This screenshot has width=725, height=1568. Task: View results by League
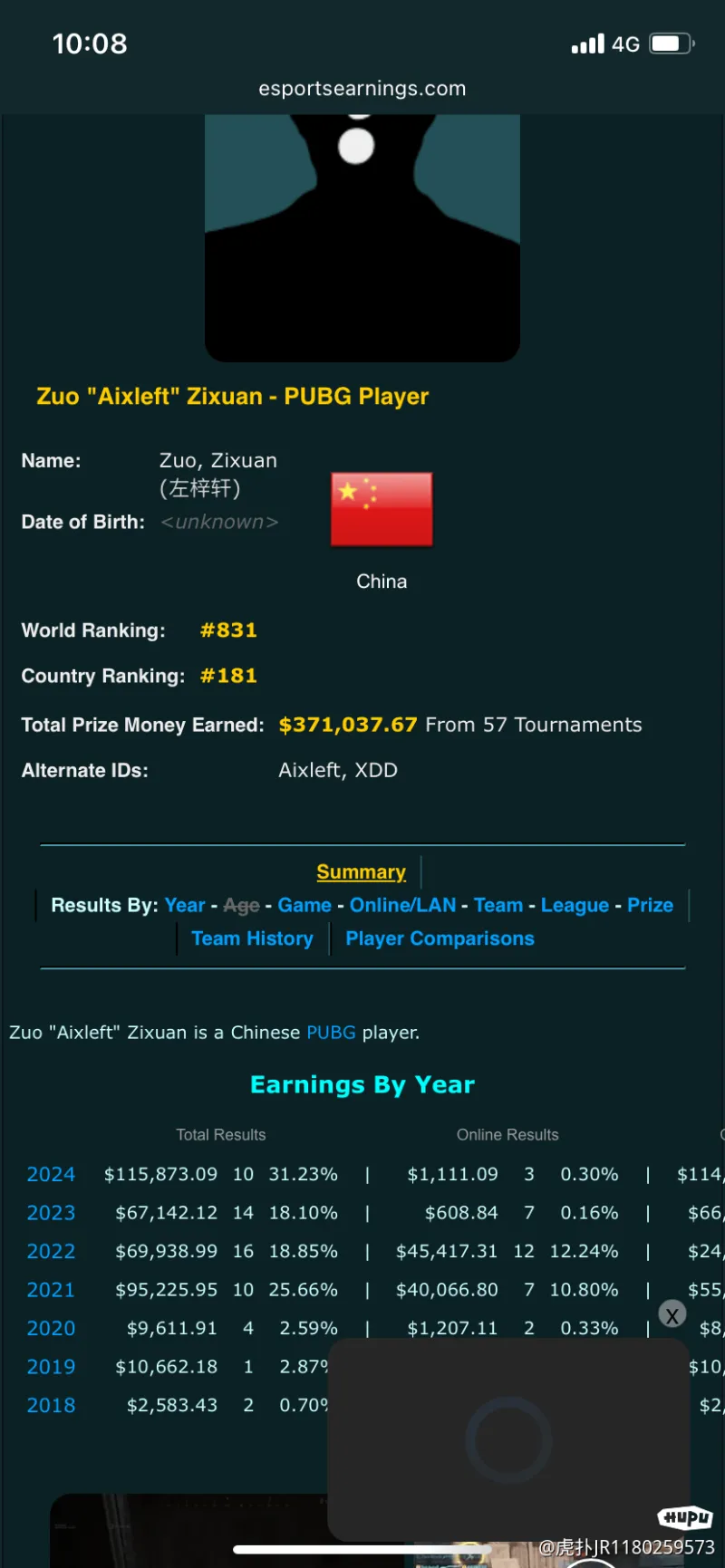point(575,905)
